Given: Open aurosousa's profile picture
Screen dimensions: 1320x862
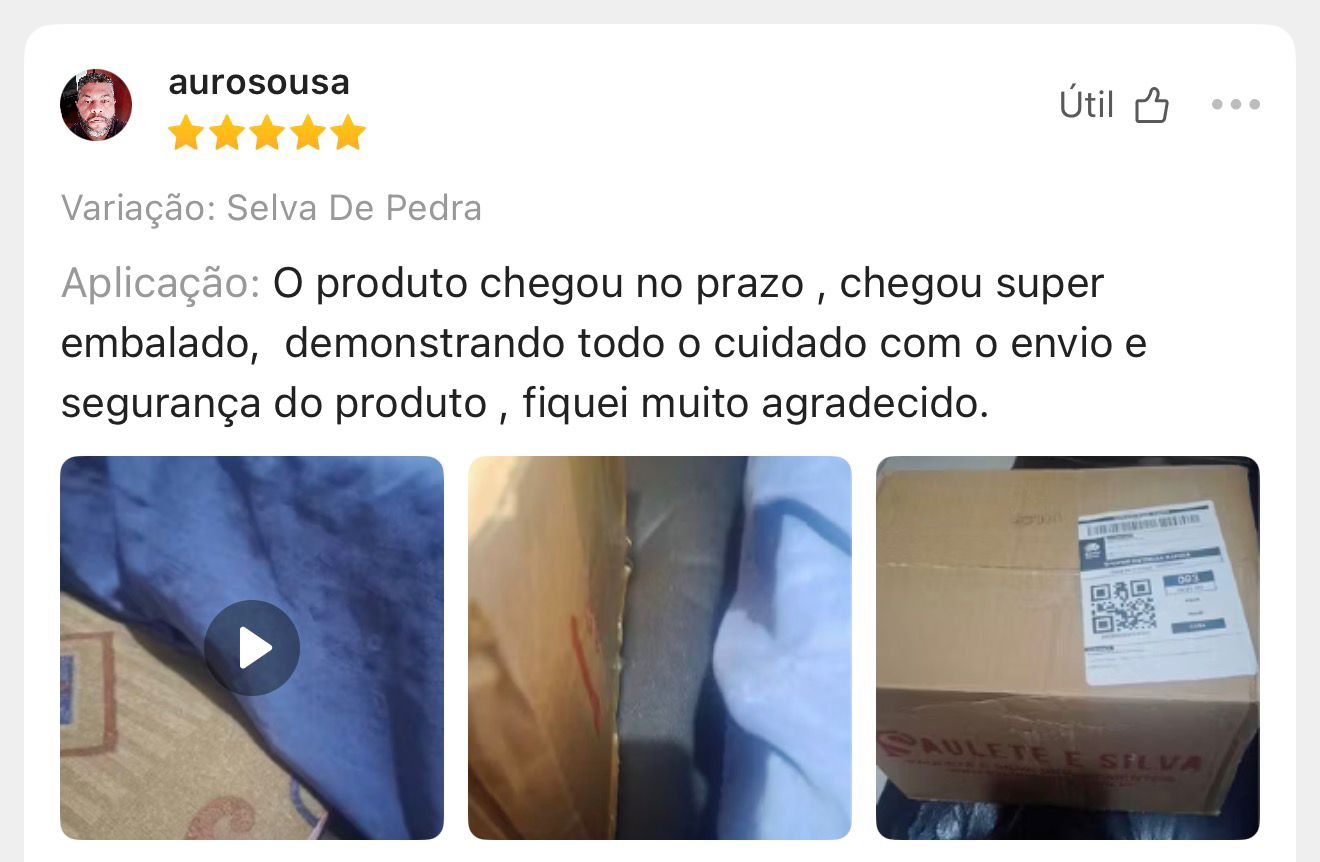Looking at the screenshot, I should pyautogui.click(x=96, y=105).
